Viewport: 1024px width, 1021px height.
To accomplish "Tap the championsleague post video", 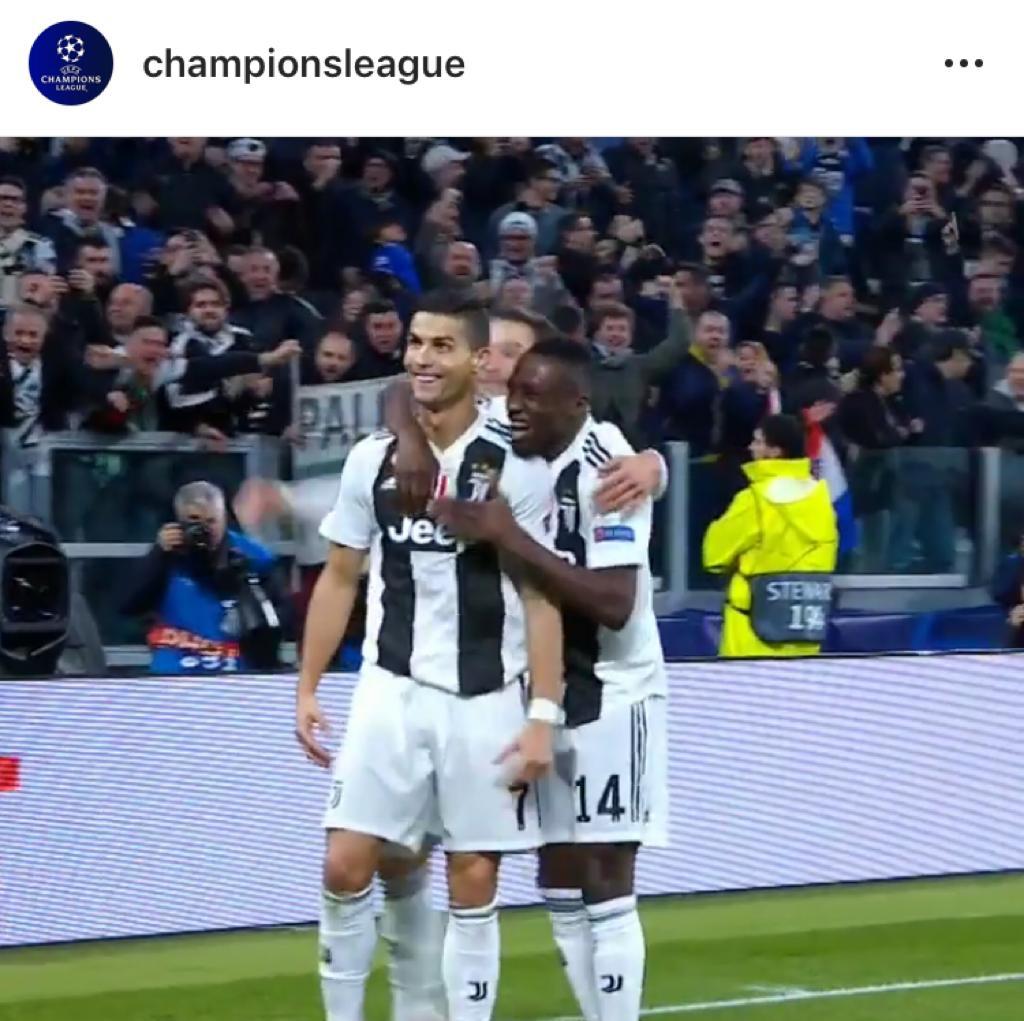I will point(512,578).
